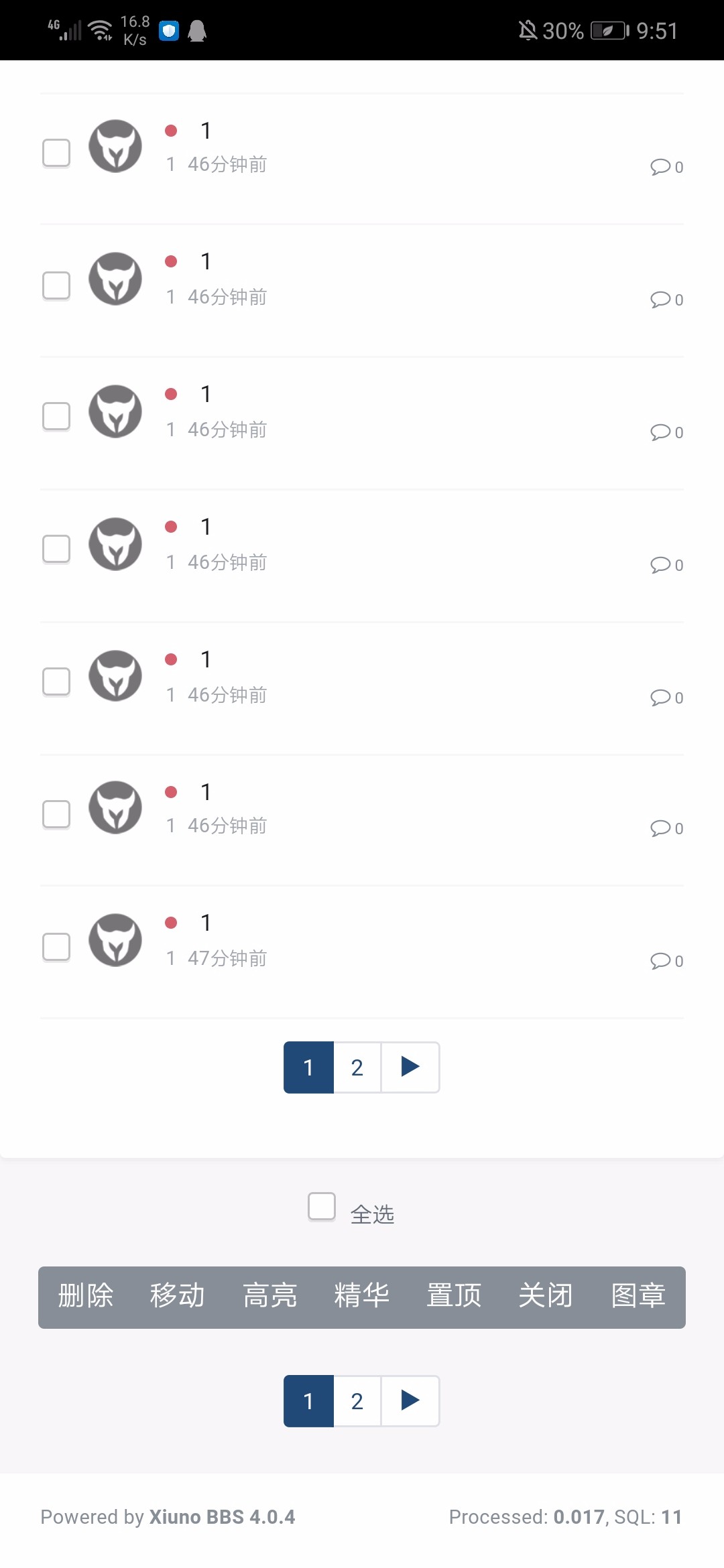Tick the 全选 select-all checkbox
Screen dimensions: 724x1568
point(322,1207)
